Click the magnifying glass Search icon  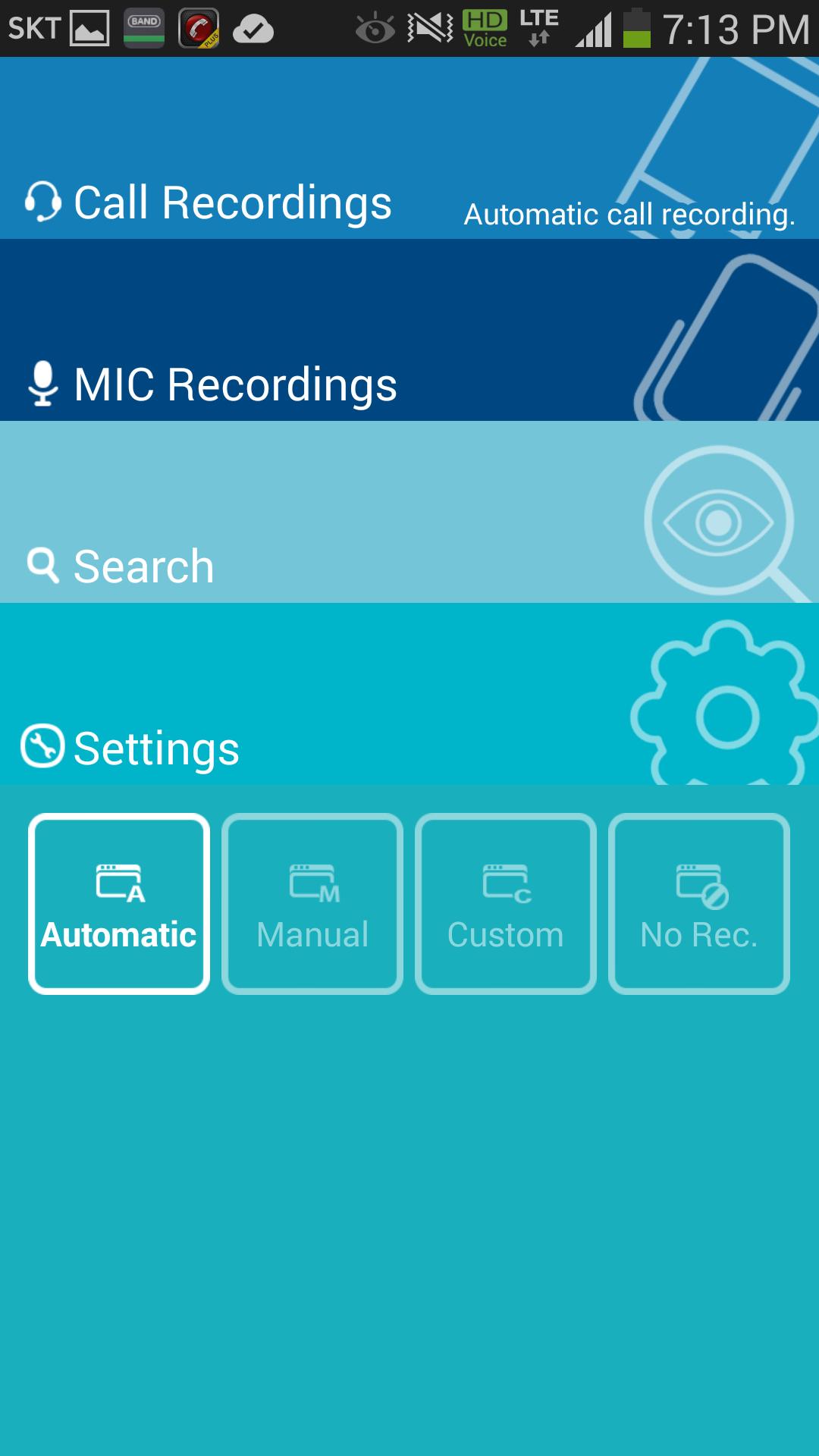(42, 565)
